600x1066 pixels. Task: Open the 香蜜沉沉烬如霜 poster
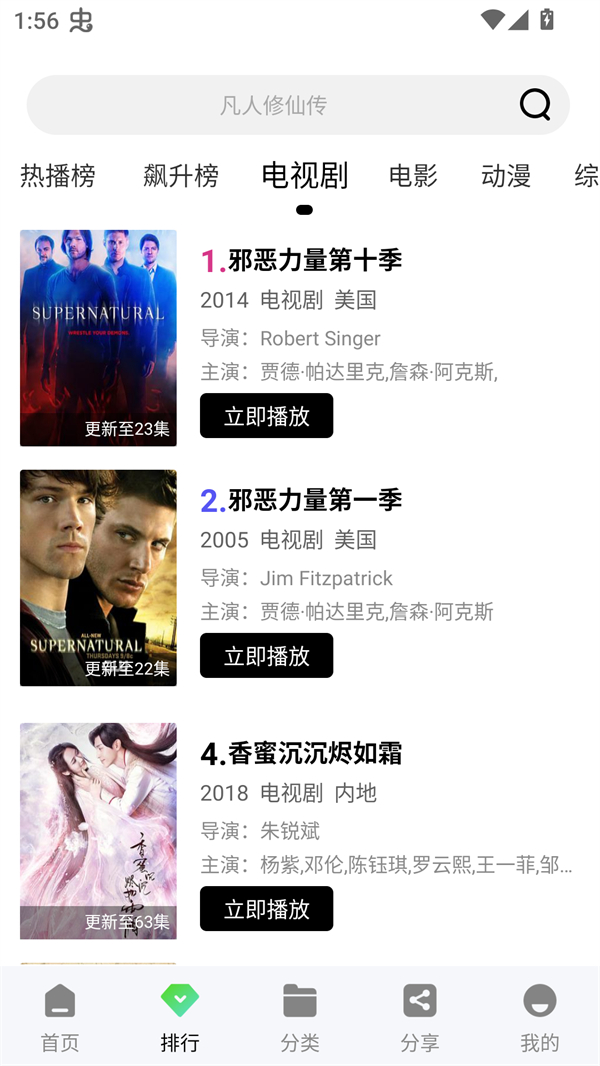(x=98, y=831)
